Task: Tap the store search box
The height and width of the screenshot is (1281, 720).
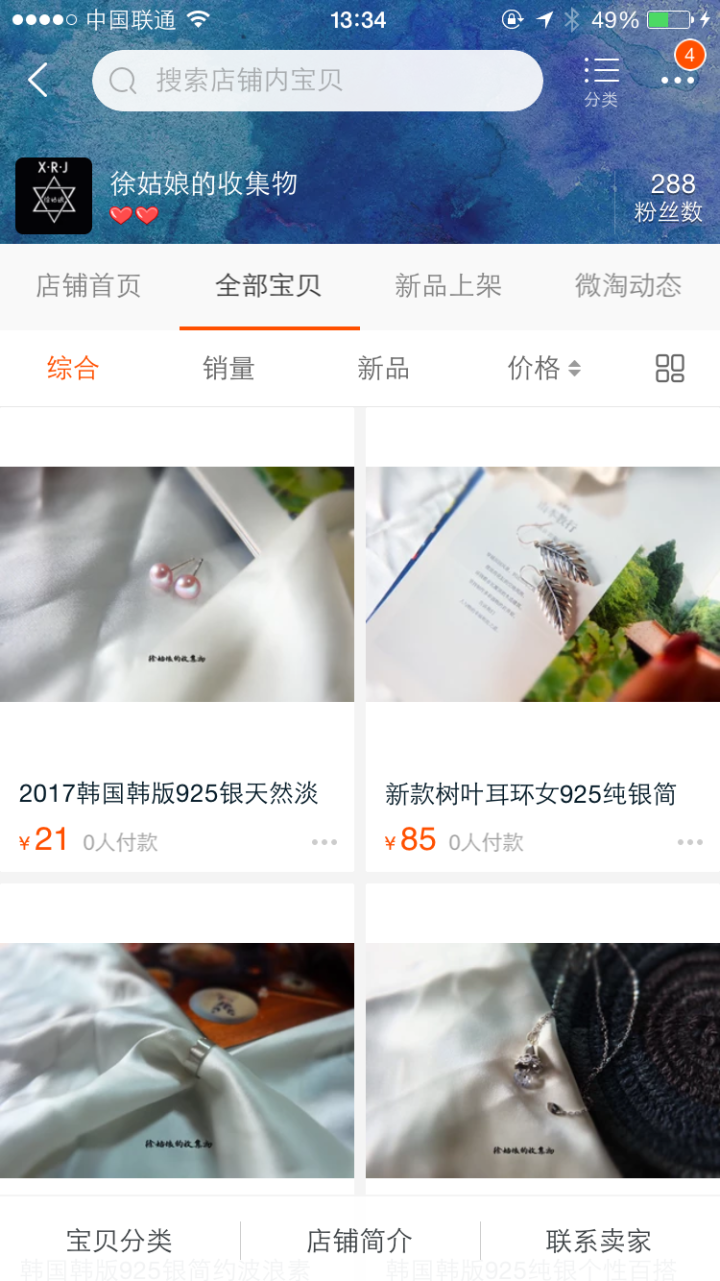Action: (x=317, y=80)
